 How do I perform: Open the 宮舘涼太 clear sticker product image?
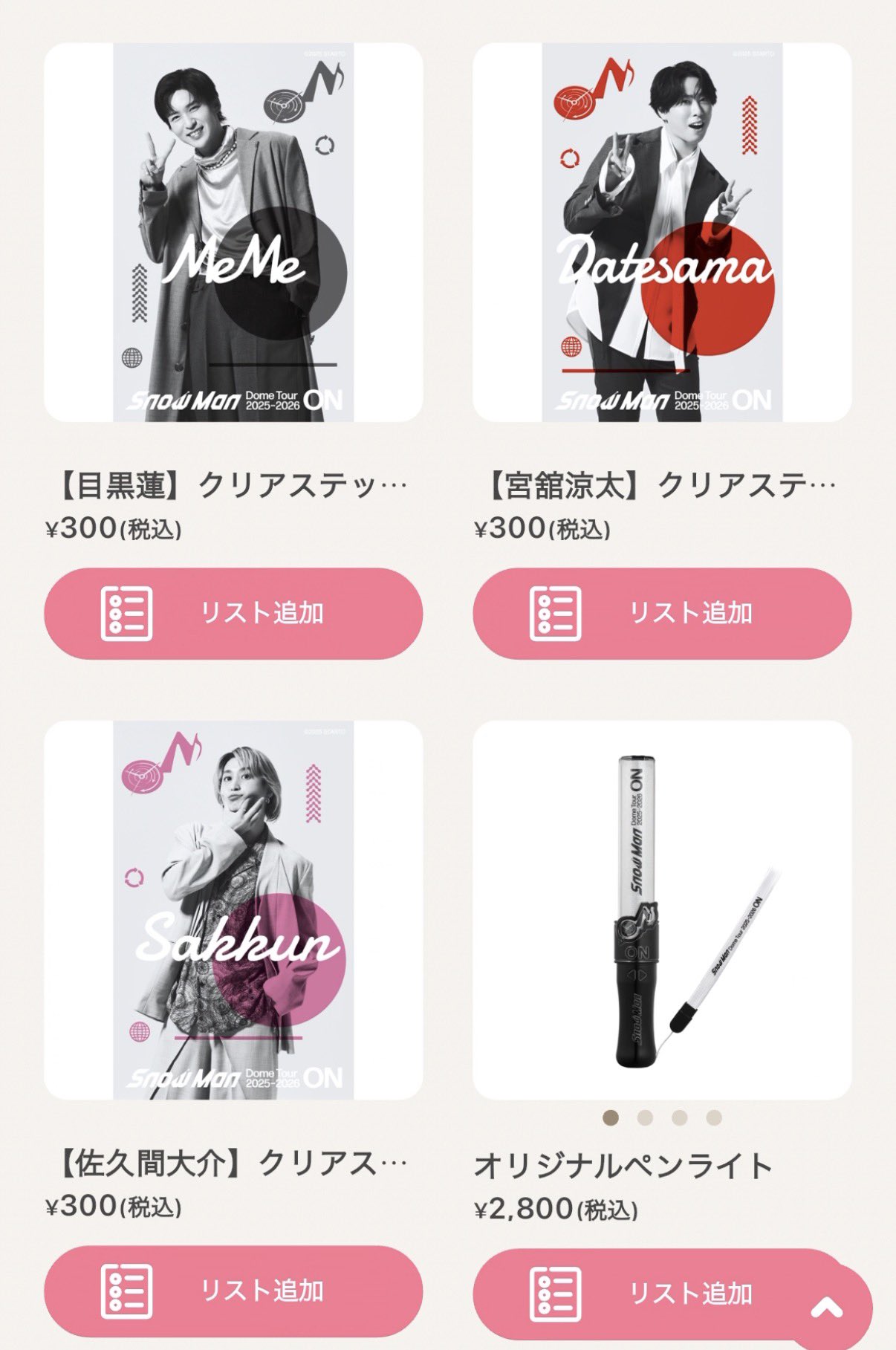tap(662, 233)
